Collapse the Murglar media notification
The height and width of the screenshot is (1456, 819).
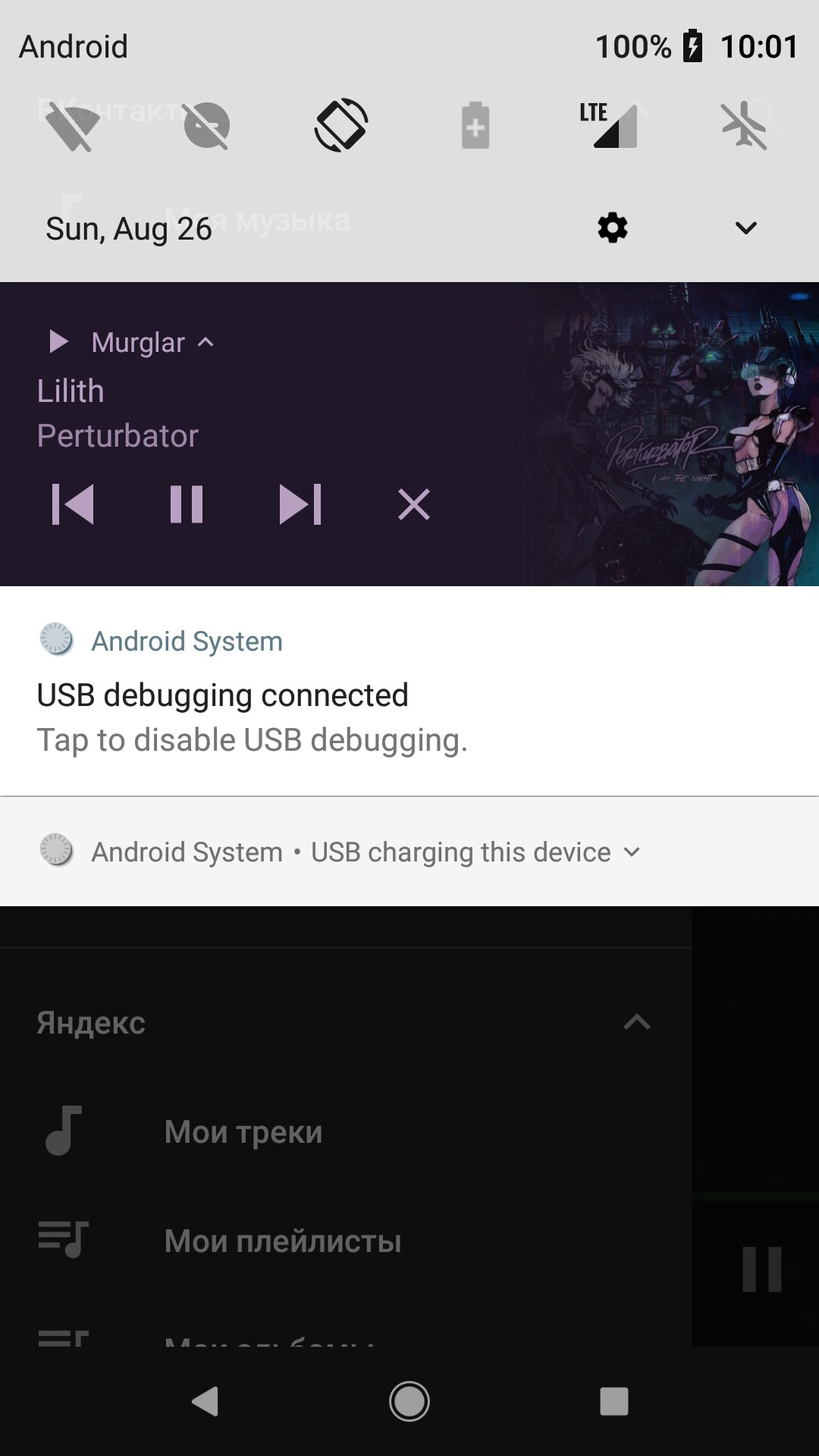tap(206, 343)
